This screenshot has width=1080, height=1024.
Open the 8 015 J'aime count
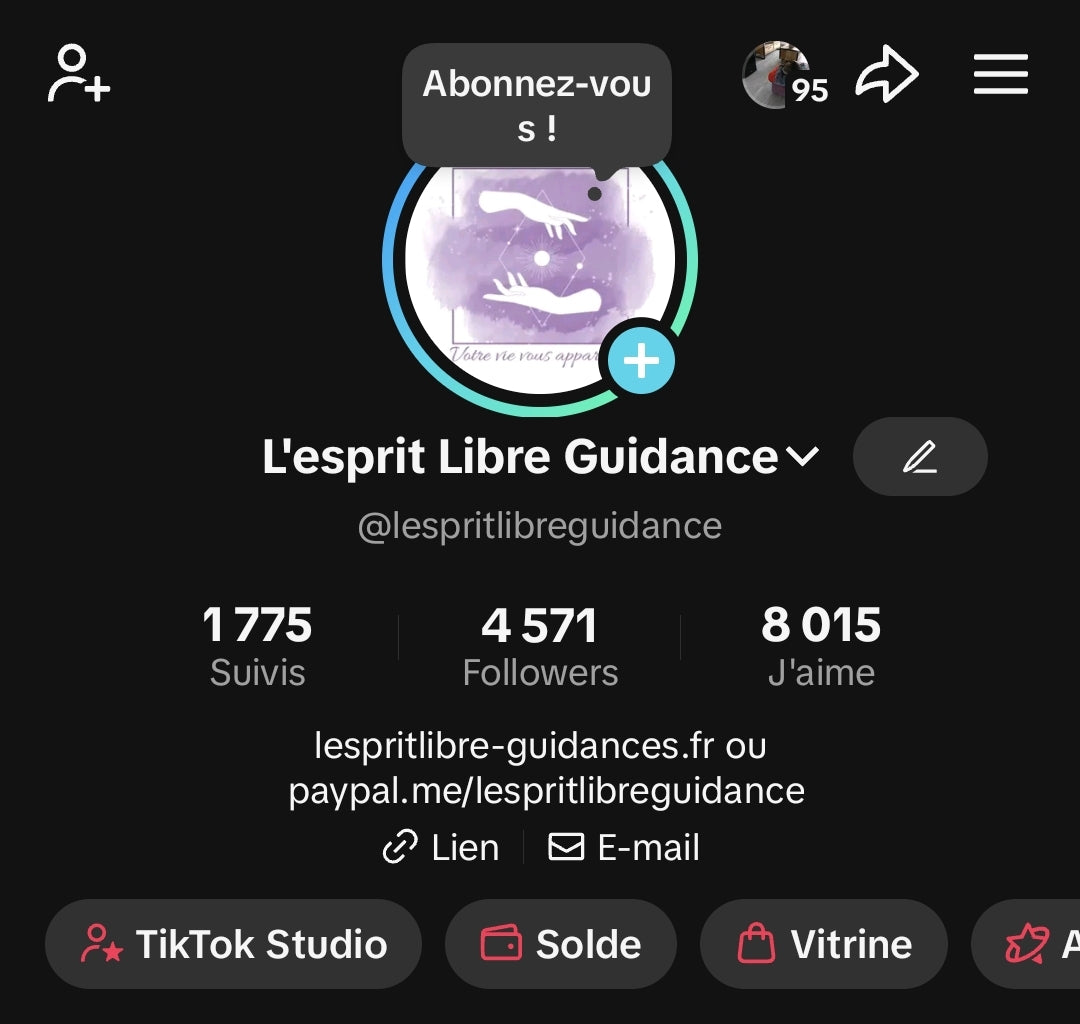pos(821,646)
